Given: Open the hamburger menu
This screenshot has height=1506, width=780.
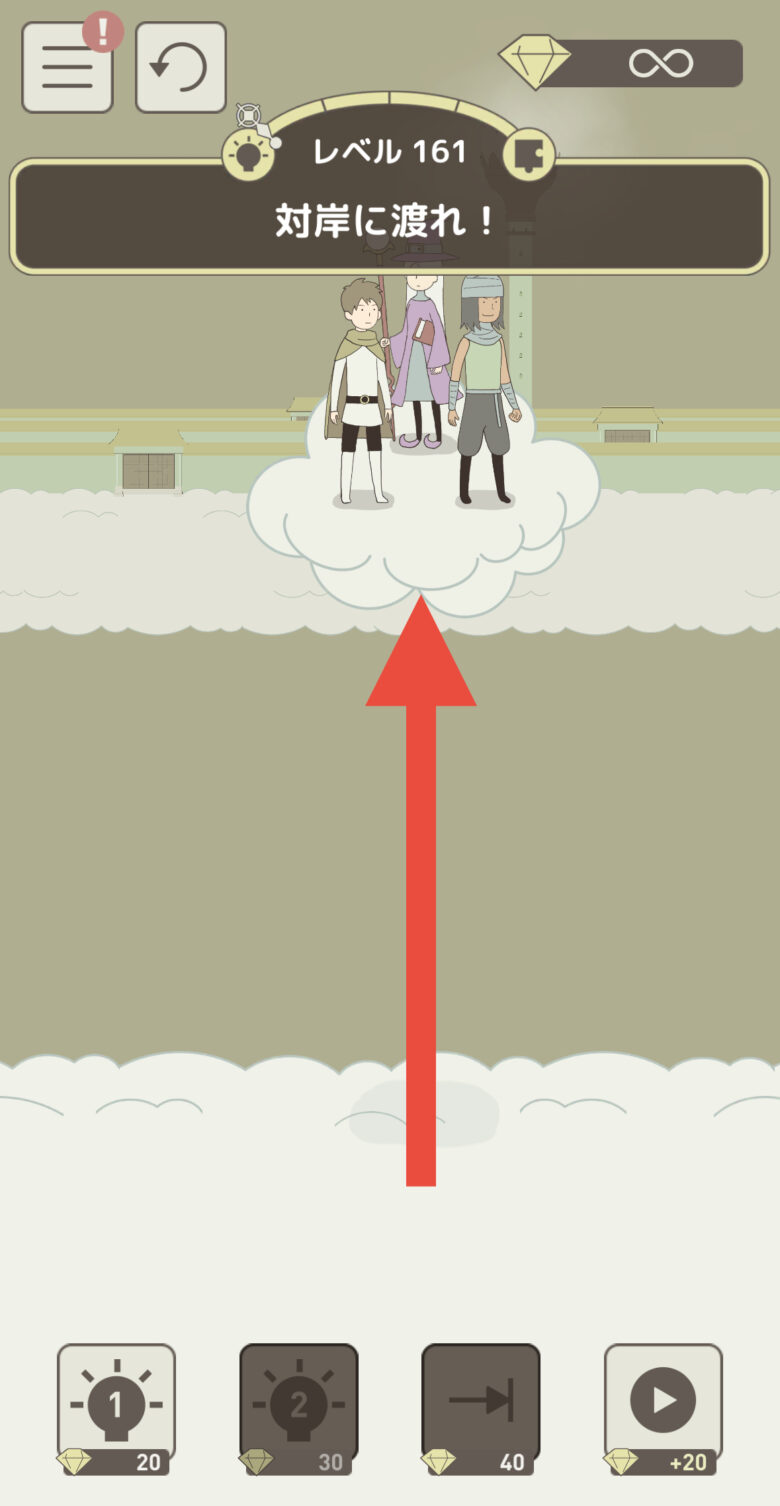Looking at the screenshot, I should point(67,67).
